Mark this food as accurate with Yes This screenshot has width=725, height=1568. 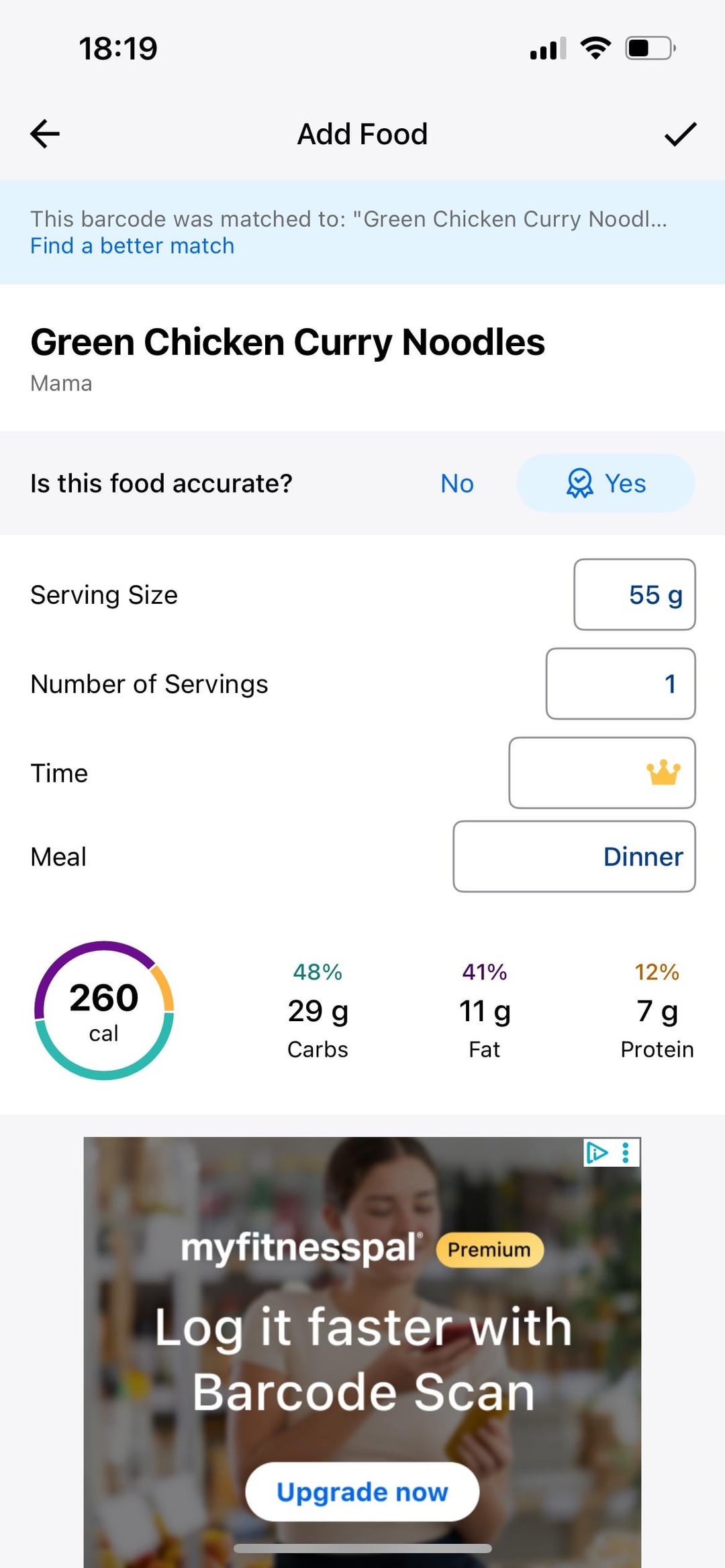coord(606,483)
